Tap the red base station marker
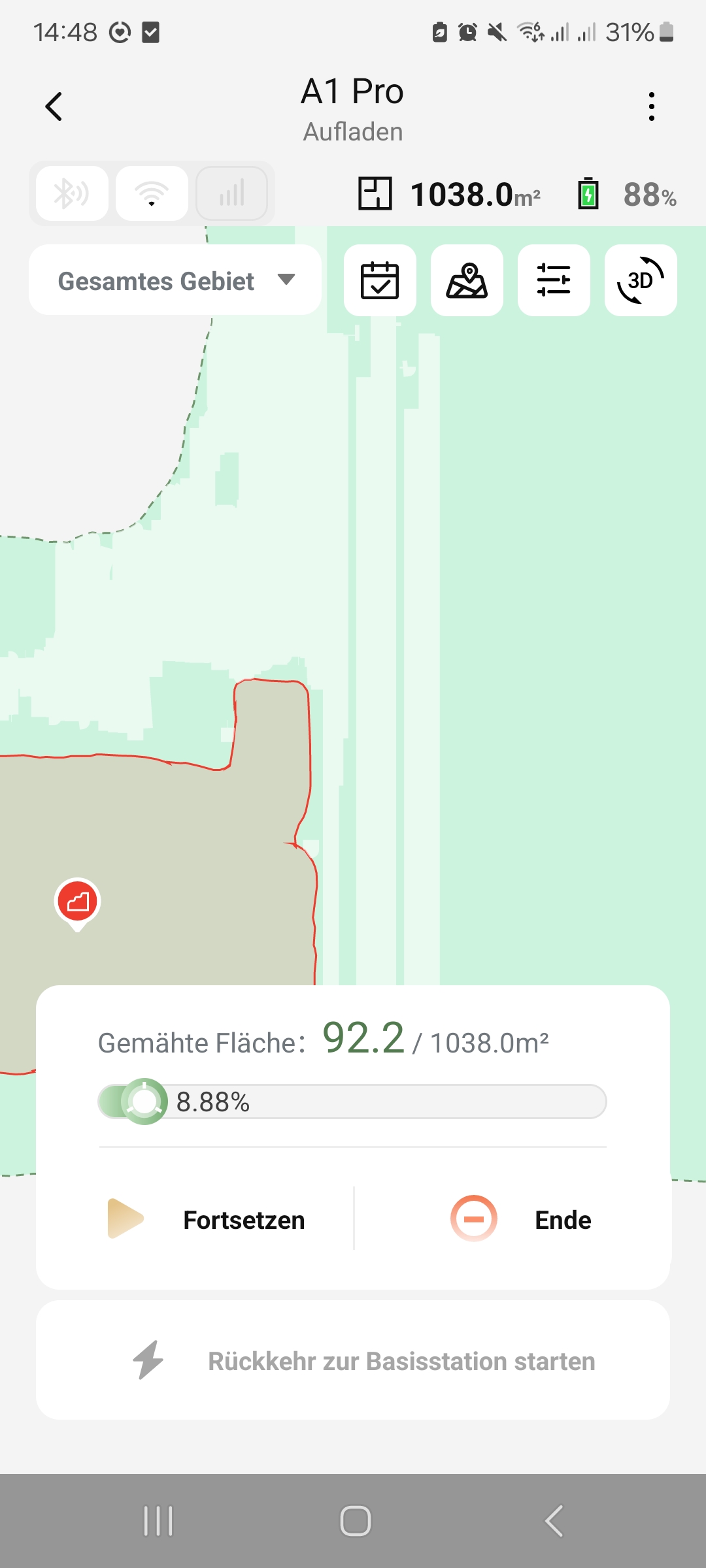This screenshot has height=1568, width=706. 77,902
